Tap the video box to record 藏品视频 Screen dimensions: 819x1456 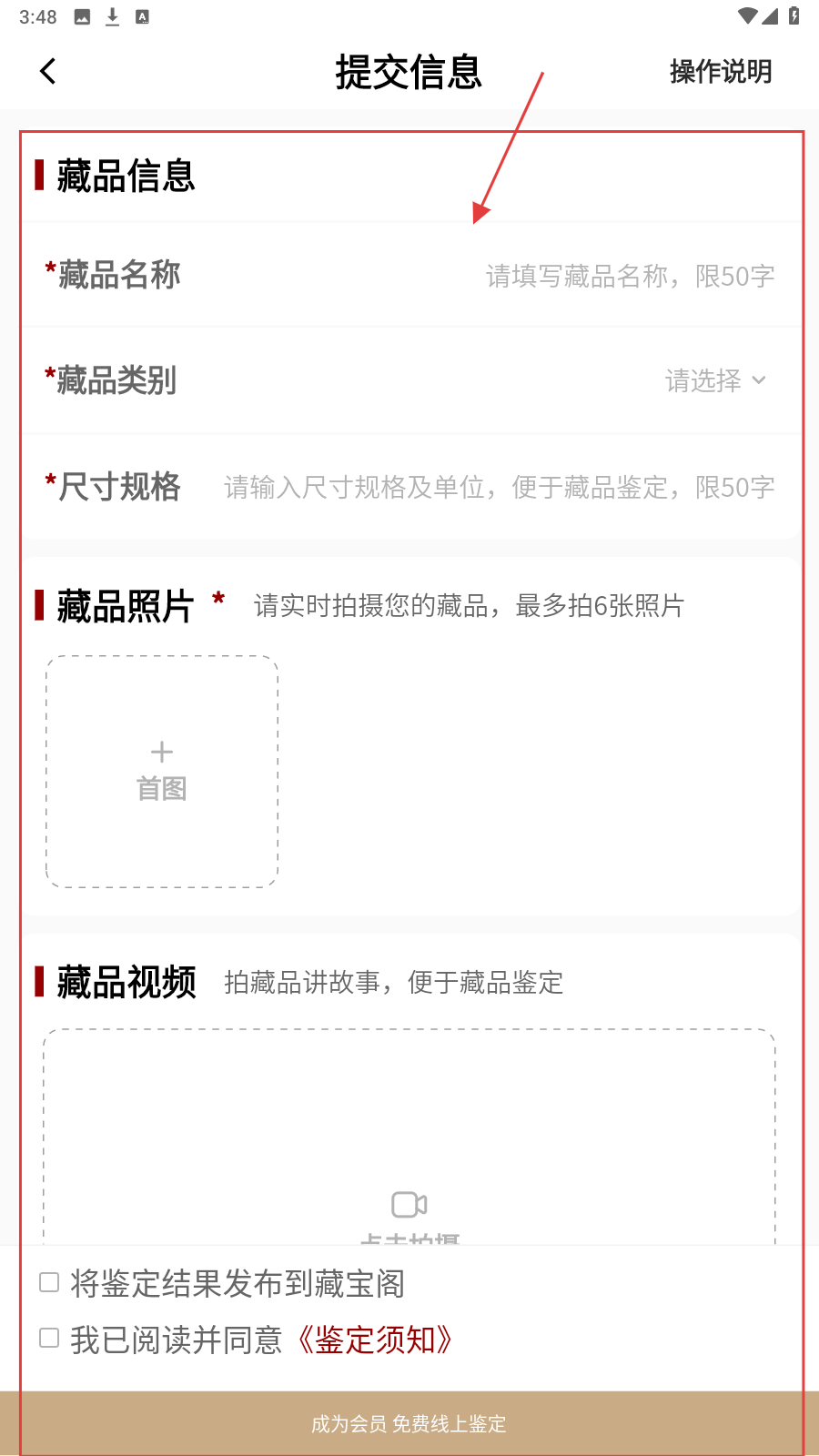409,1137
